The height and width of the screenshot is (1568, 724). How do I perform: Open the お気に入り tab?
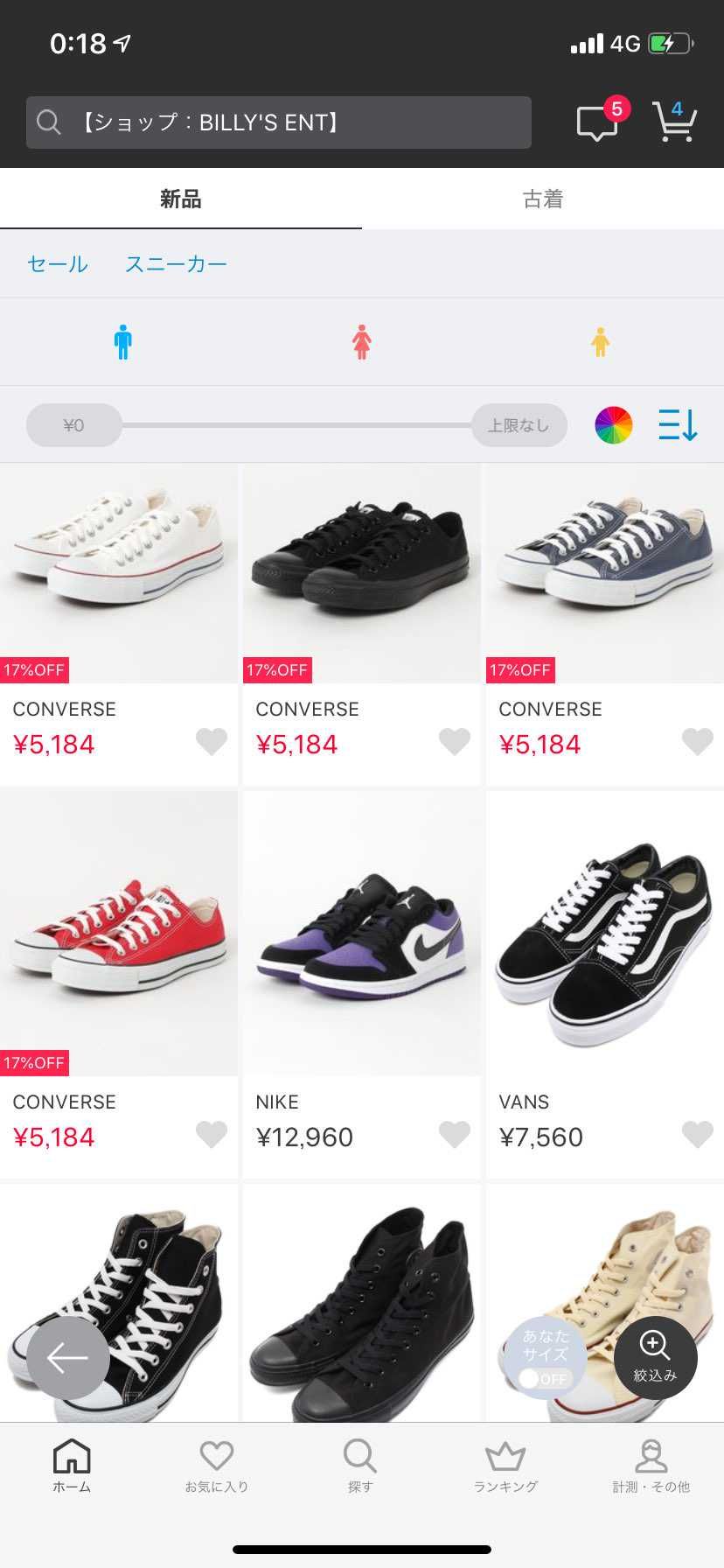pyautogui.click(x=217, y=1467)
